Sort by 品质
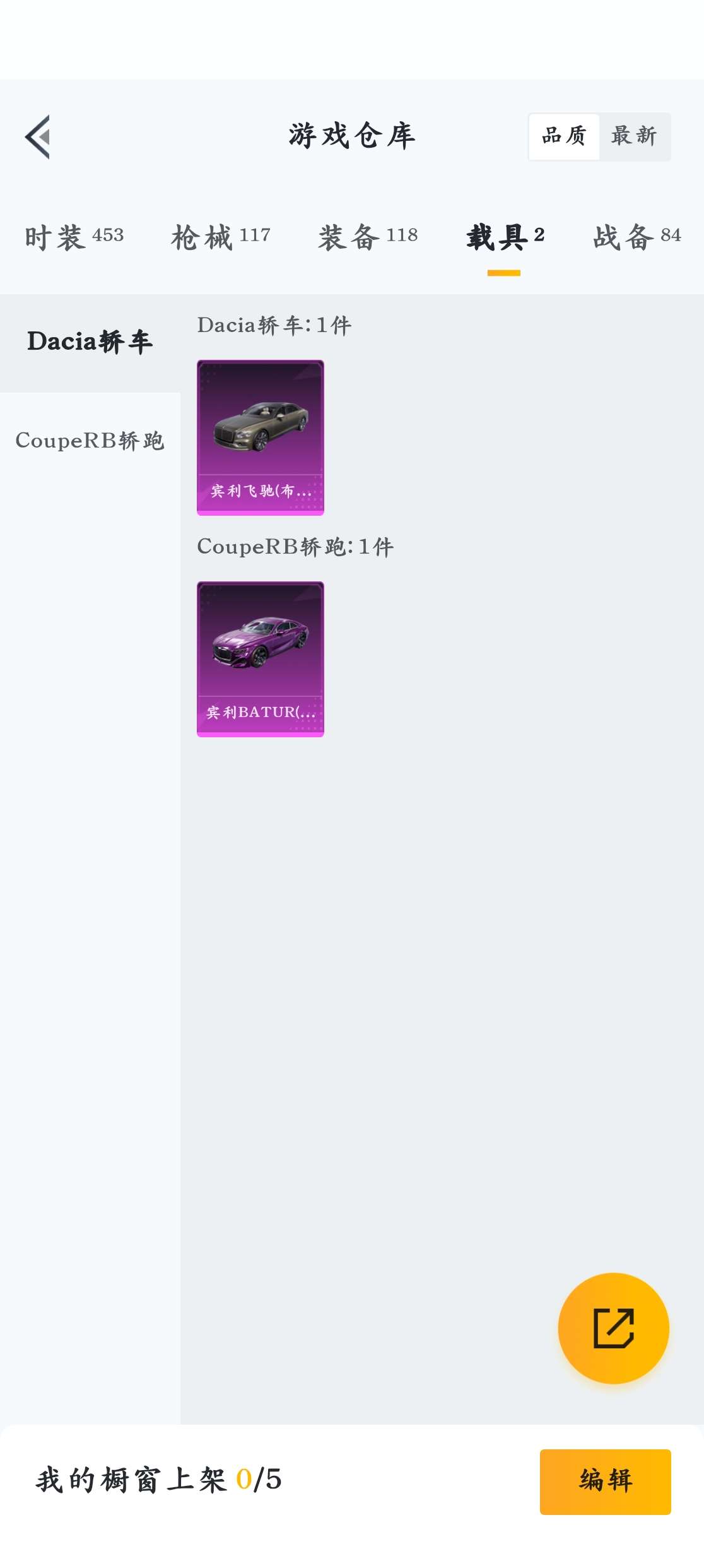704x1568 pixels. tap(564, 136)
